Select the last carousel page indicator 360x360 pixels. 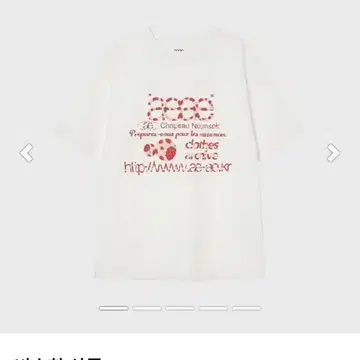(247, 308)
